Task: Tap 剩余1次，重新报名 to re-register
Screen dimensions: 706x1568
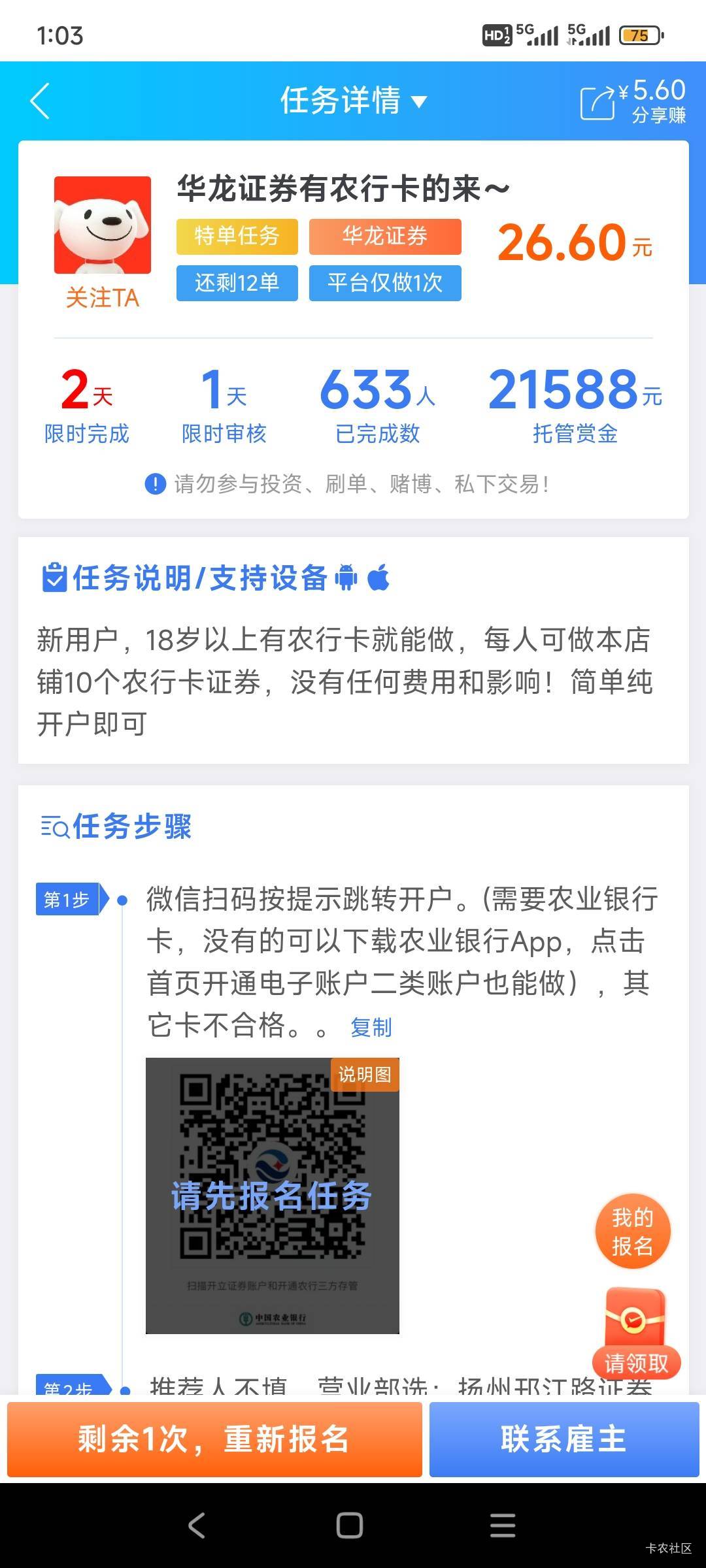Action: (x=214, y=1439)
